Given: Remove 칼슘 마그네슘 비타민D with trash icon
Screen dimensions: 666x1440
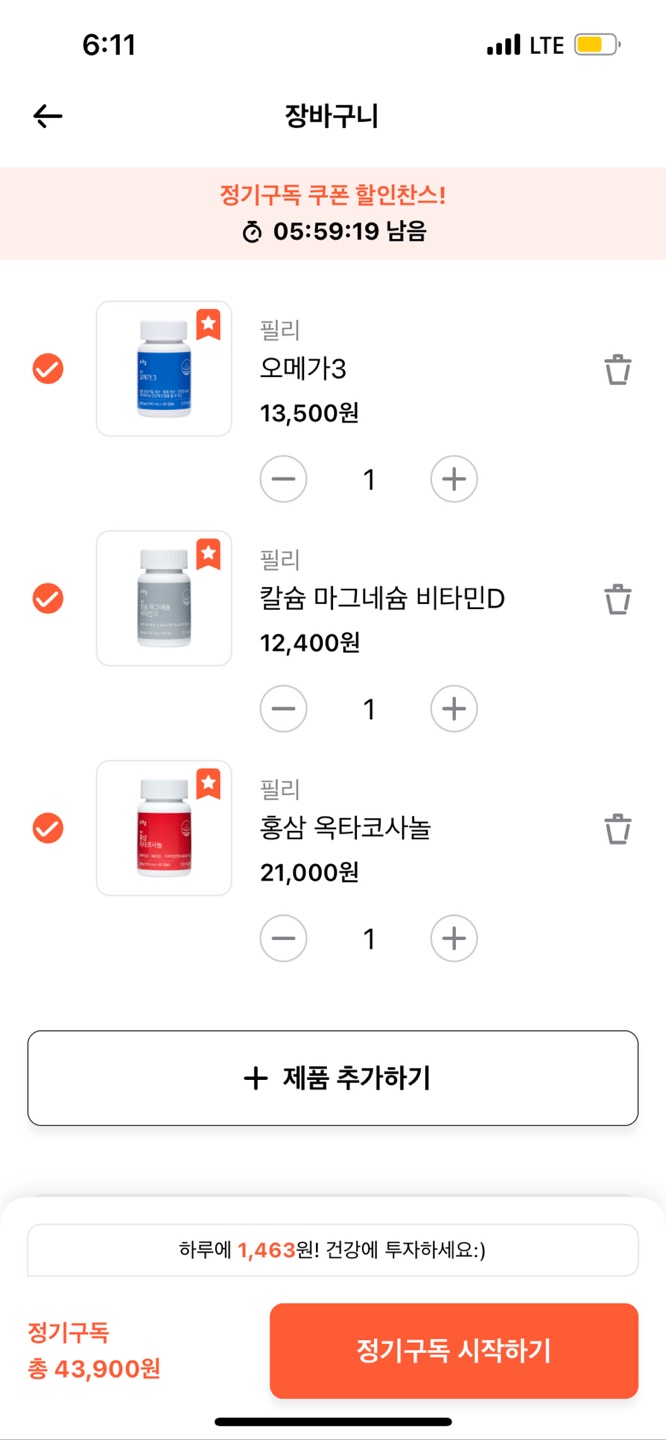Looking at the screenshot, I should (617, 598).
